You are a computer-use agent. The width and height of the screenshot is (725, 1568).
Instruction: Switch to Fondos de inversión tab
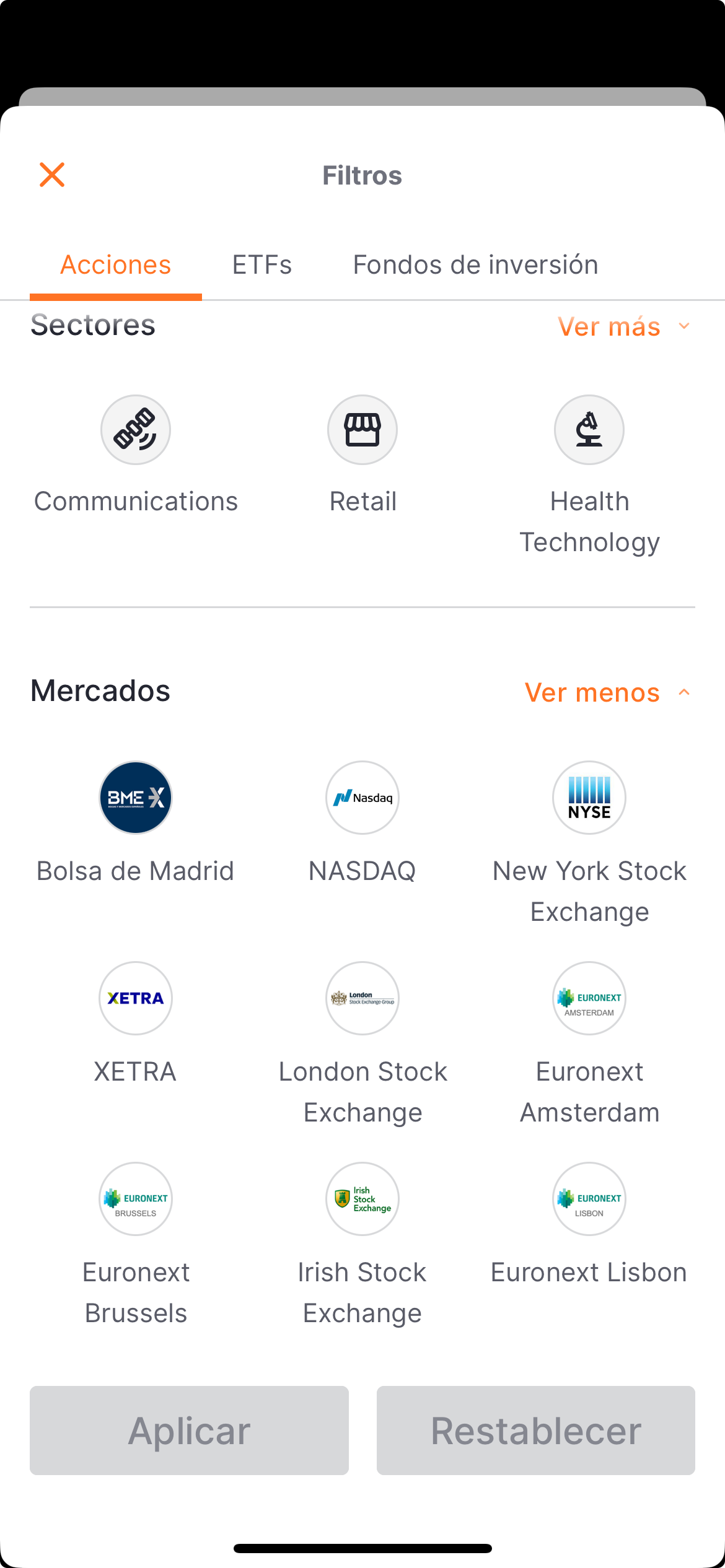click(475, 265)
